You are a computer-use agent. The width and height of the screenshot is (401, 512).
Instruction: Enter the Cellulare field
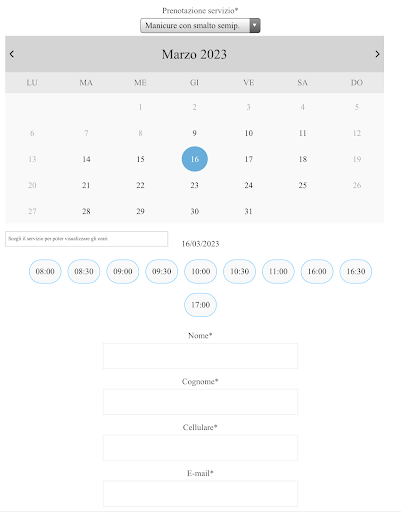200,448
